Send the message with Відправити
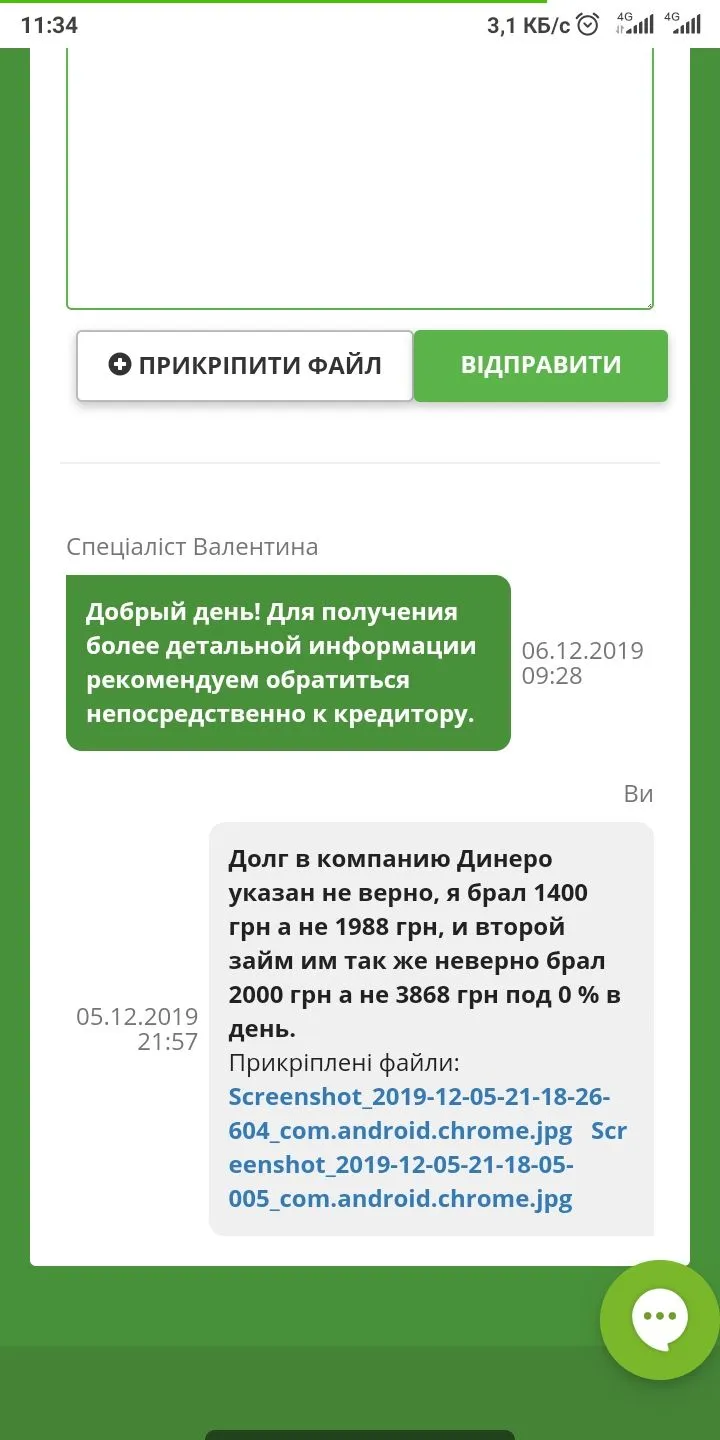 tap(541, 366)
